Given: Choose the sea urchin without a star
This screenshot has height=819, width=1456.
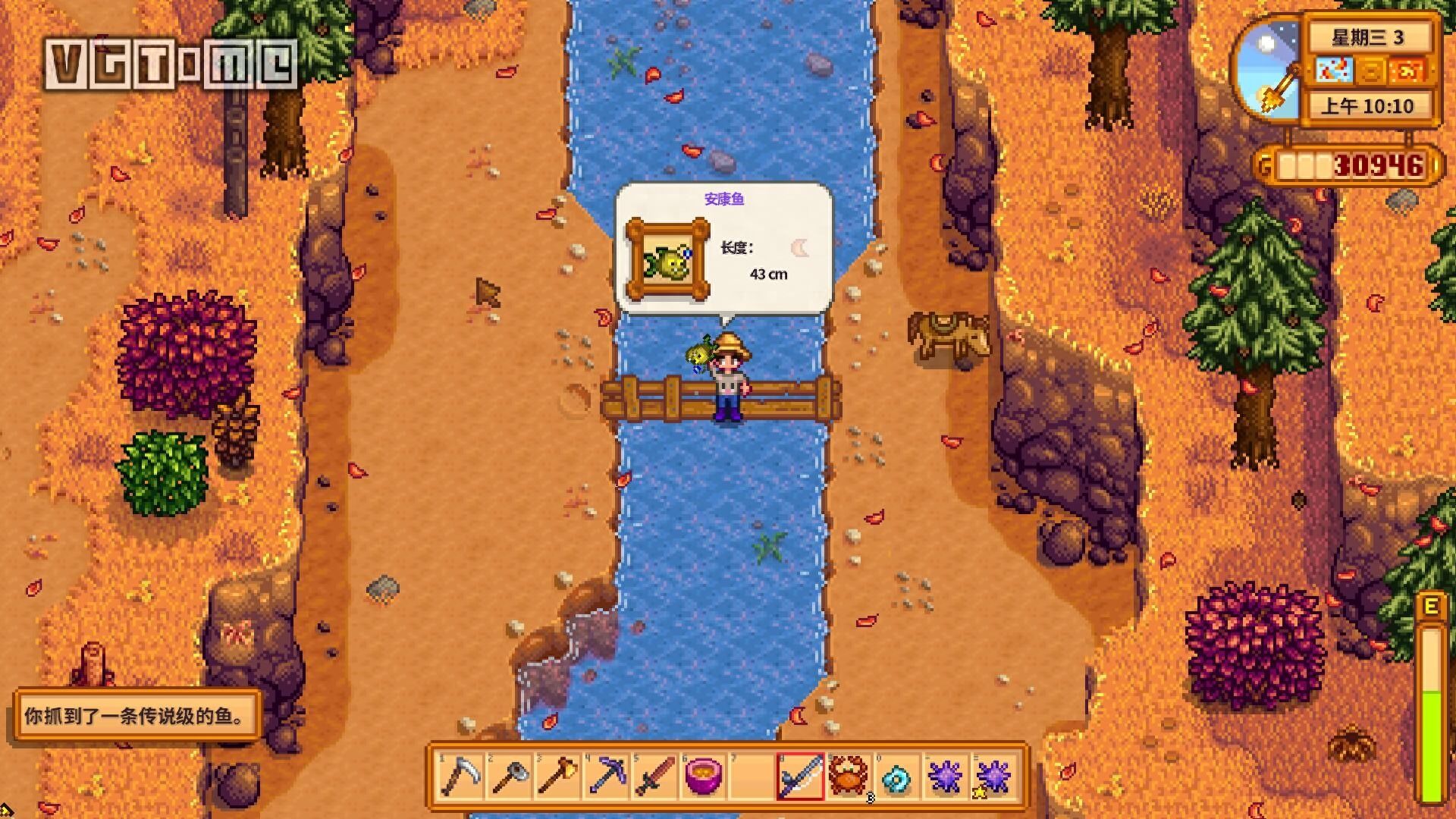Looking at the screenshot, I should click(x=946, y=777).
